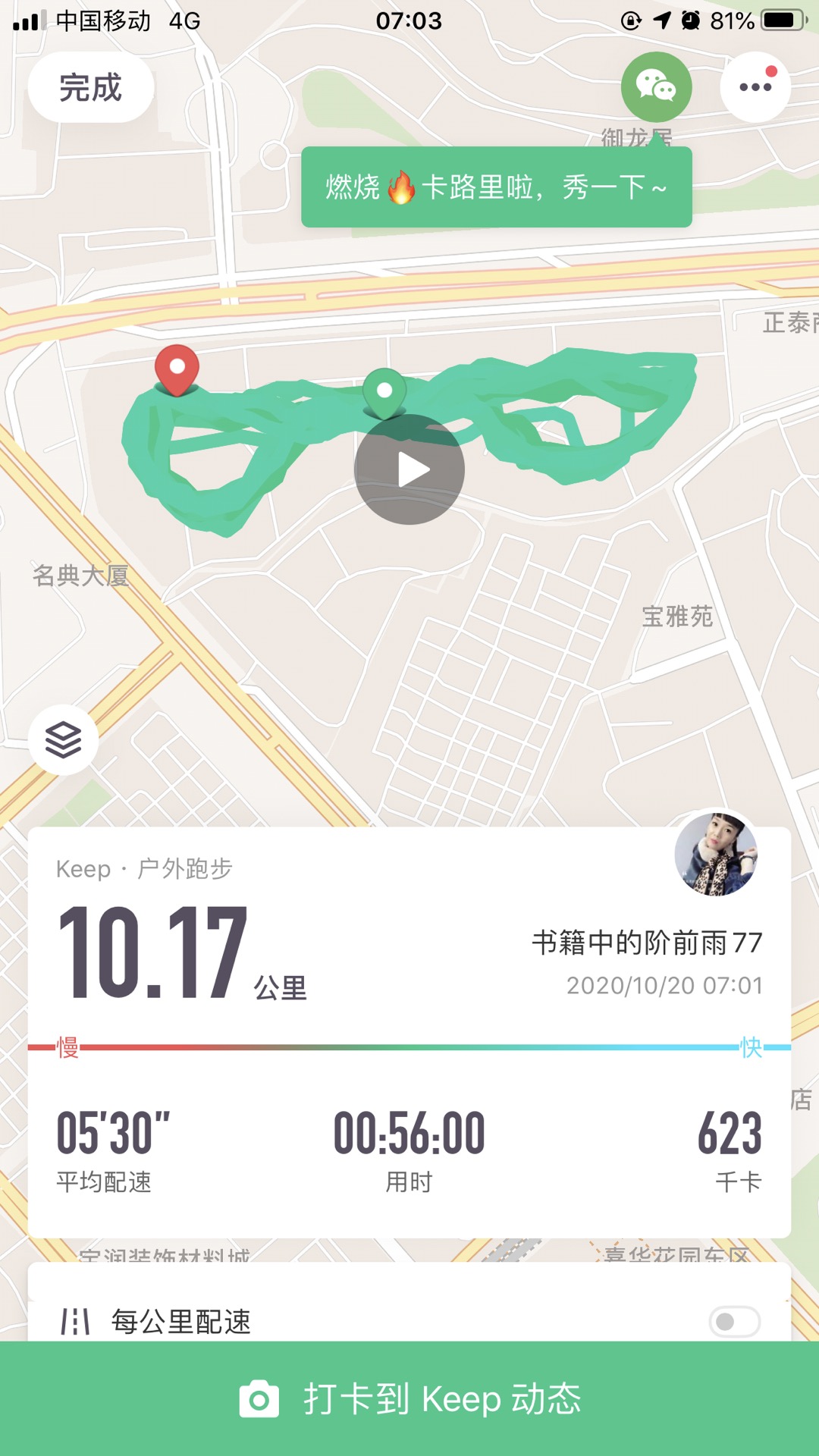Toggle the 每公里配速 switch

(x=734, y=1322)
